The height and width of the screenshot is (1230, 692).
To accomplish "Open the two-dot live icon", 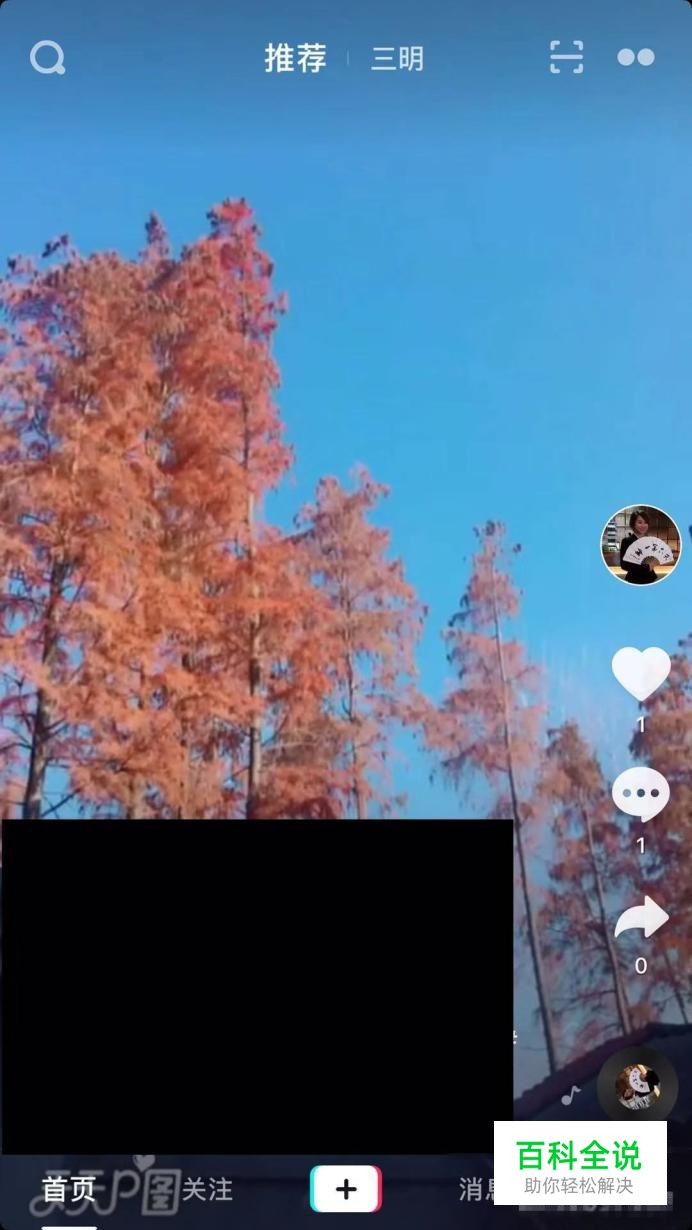I will (636, 58).
